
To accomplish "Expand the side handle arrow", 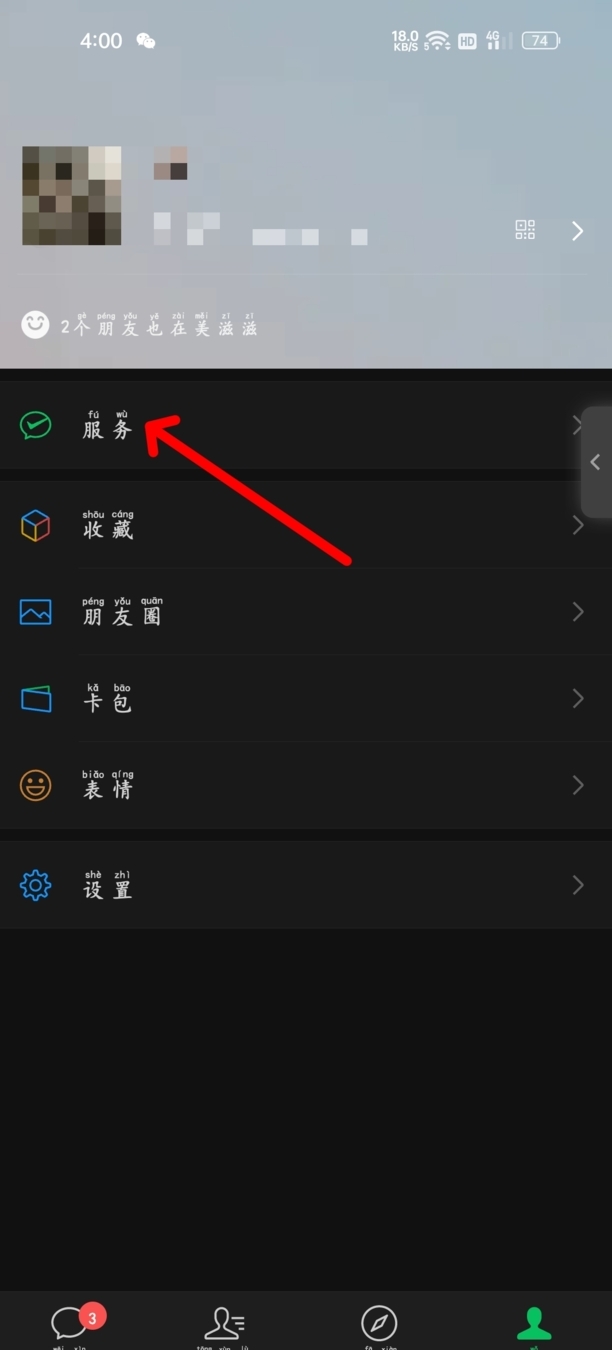I will click(596, 462).
